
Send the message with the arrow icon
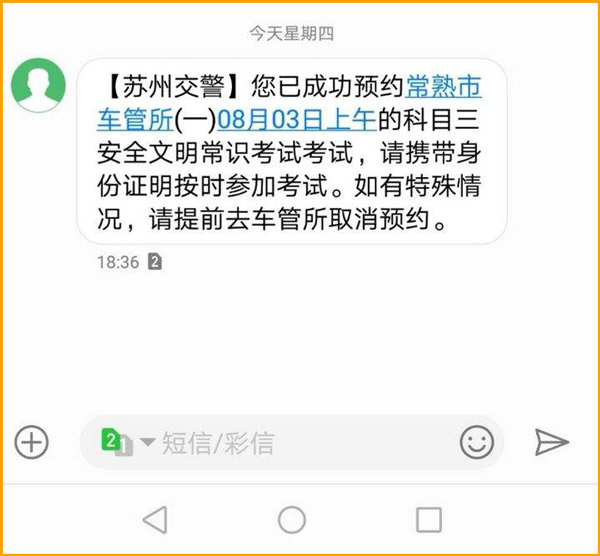(551, 442)
